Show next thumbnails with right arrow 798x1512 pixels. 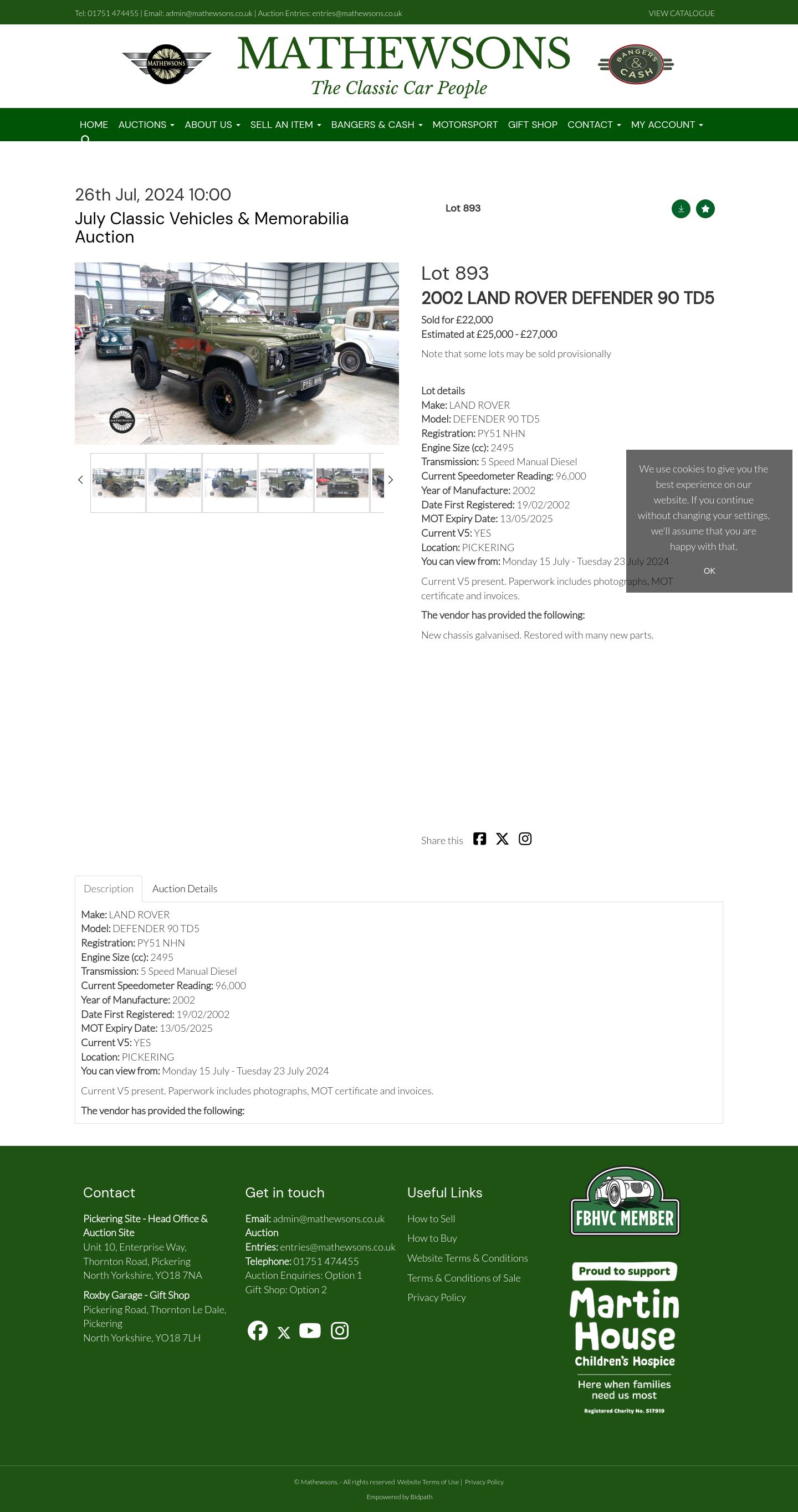[x=391, y=480]
